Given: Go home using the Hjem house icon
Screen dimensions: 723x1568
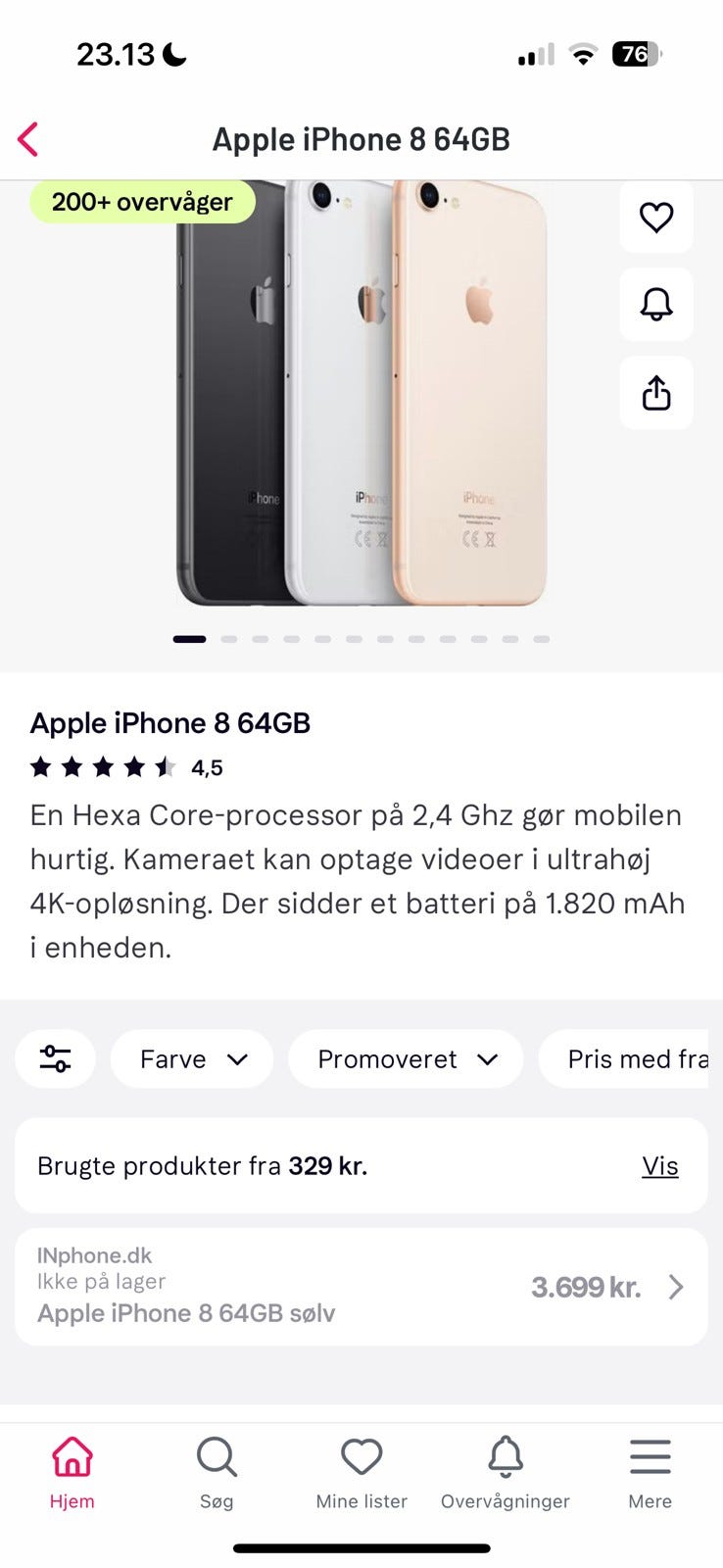Looking at the screenshot, I should (72, 1457).
